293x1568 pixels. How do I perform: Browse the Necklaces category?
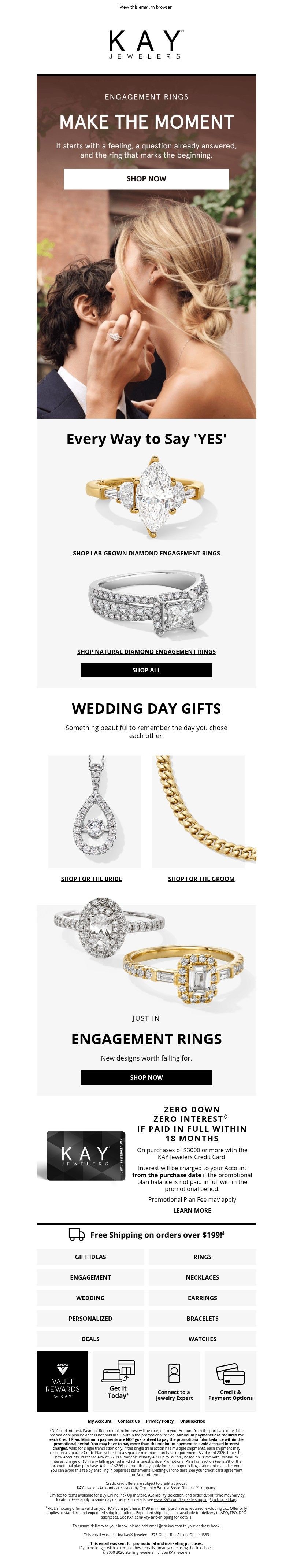(x=202, y=1277)
